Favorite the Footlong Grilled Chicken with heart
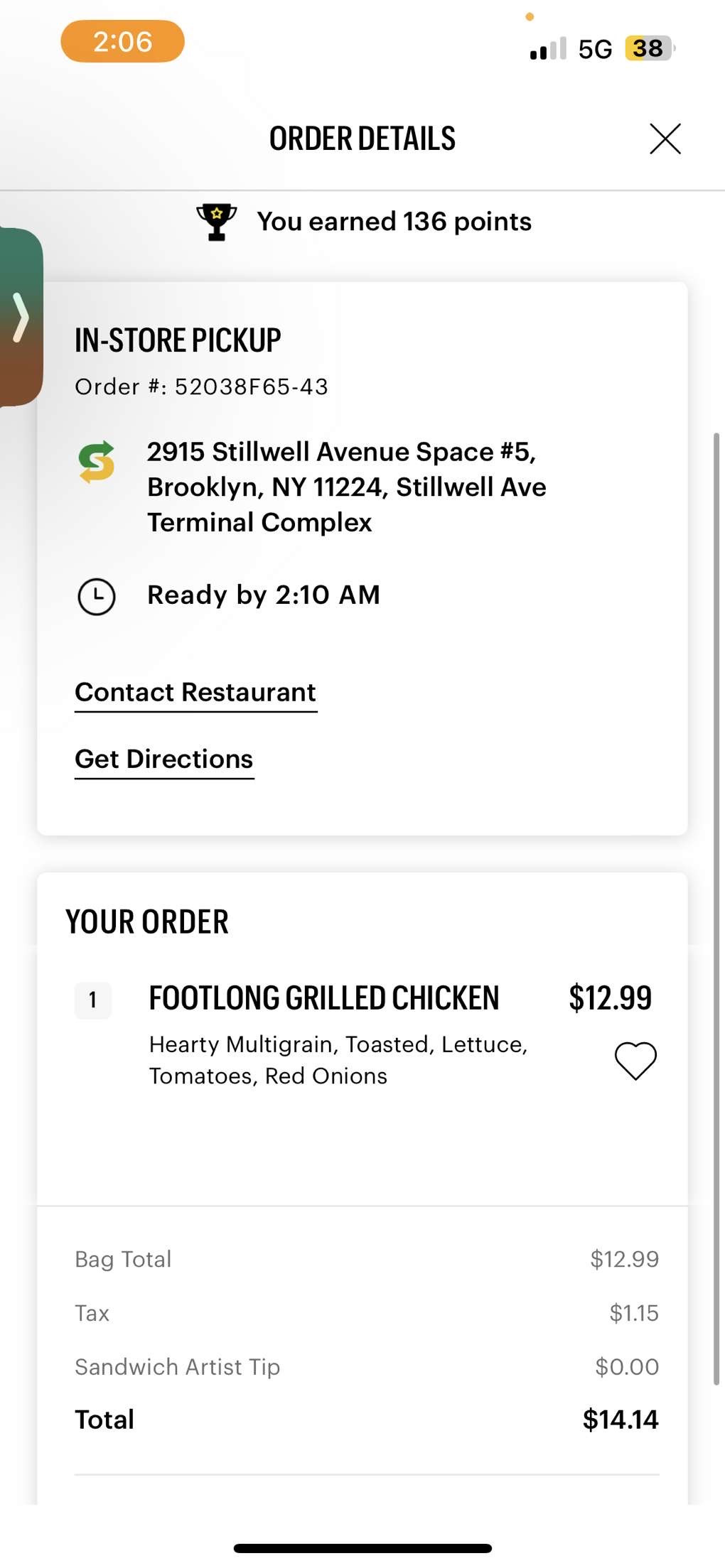Screen dimensions: 725x1568 click(x=635, y=1061)
